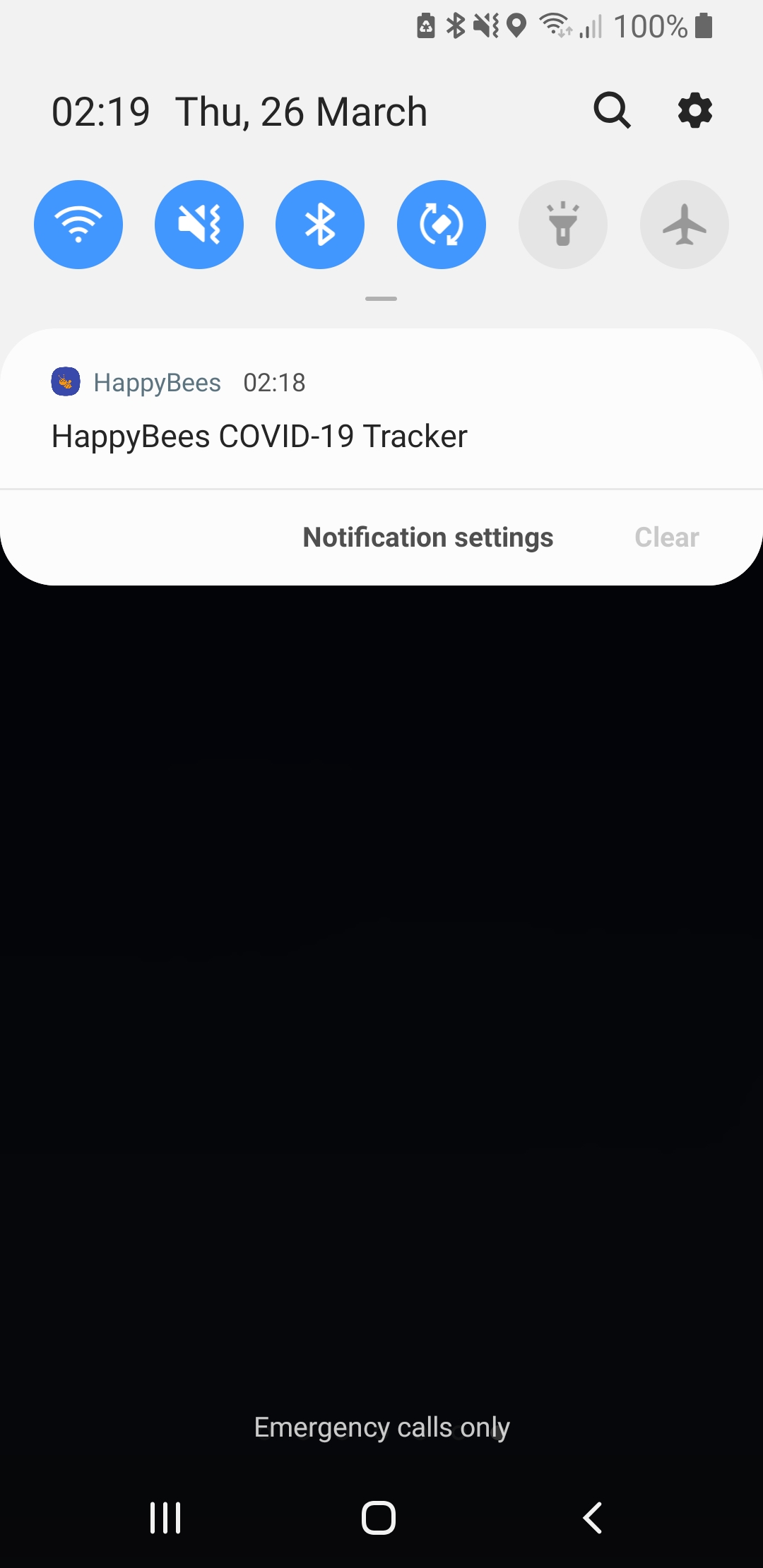Disable the Bluetooth quick toggle

coord(320,225)
